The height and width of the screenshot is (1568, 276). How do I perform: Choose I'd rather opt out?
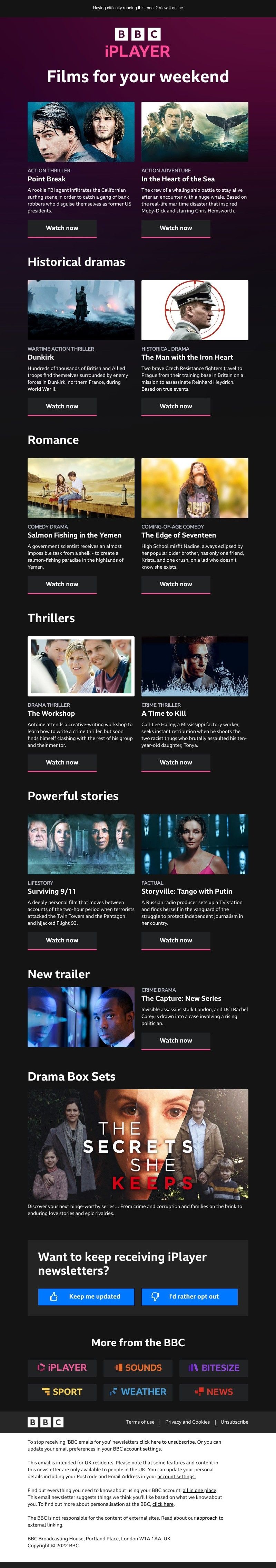190,1296
